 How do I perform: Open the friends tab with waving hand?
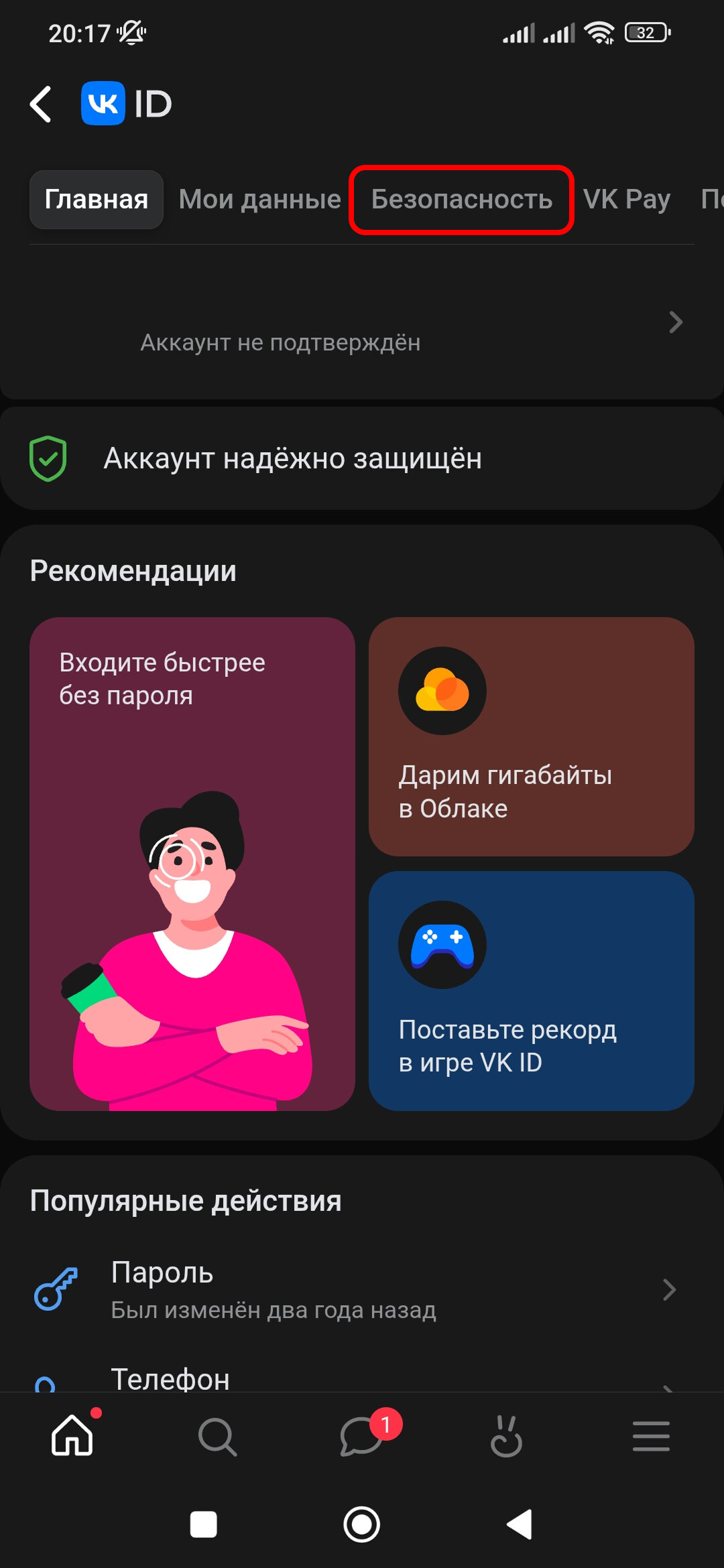click(x=507, y=1437)
